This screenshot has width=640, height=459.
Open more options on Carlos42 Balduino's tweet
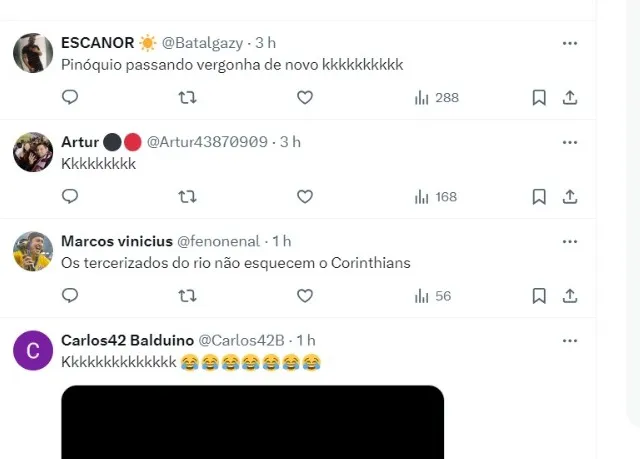pos(570,341)
